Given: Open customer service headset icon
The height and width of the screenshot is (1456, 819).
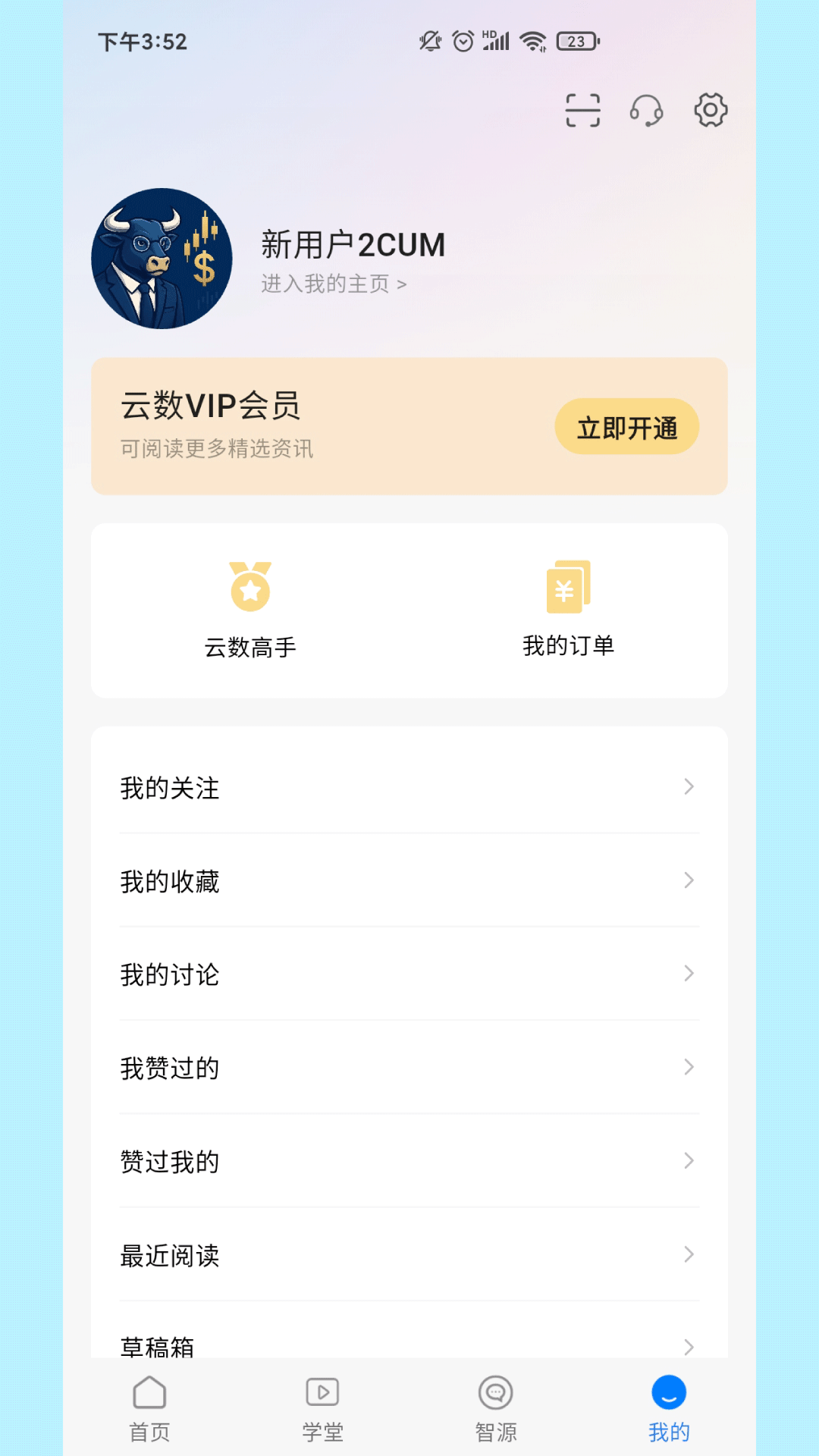Looking at the screenshot, I should [x=647, y=109].
